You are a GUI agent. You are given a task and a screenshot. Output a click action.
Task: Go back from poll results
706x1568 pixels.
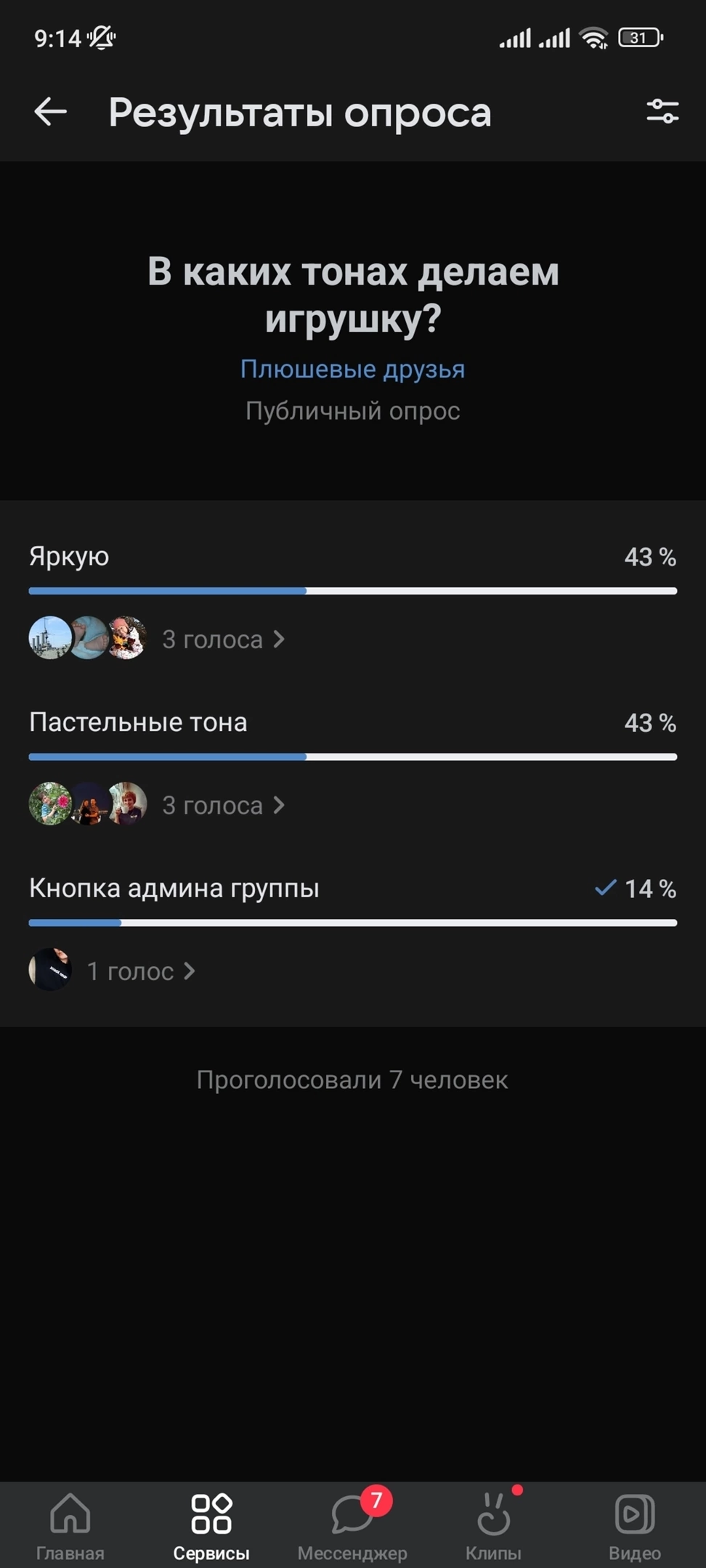coord(50,112)
